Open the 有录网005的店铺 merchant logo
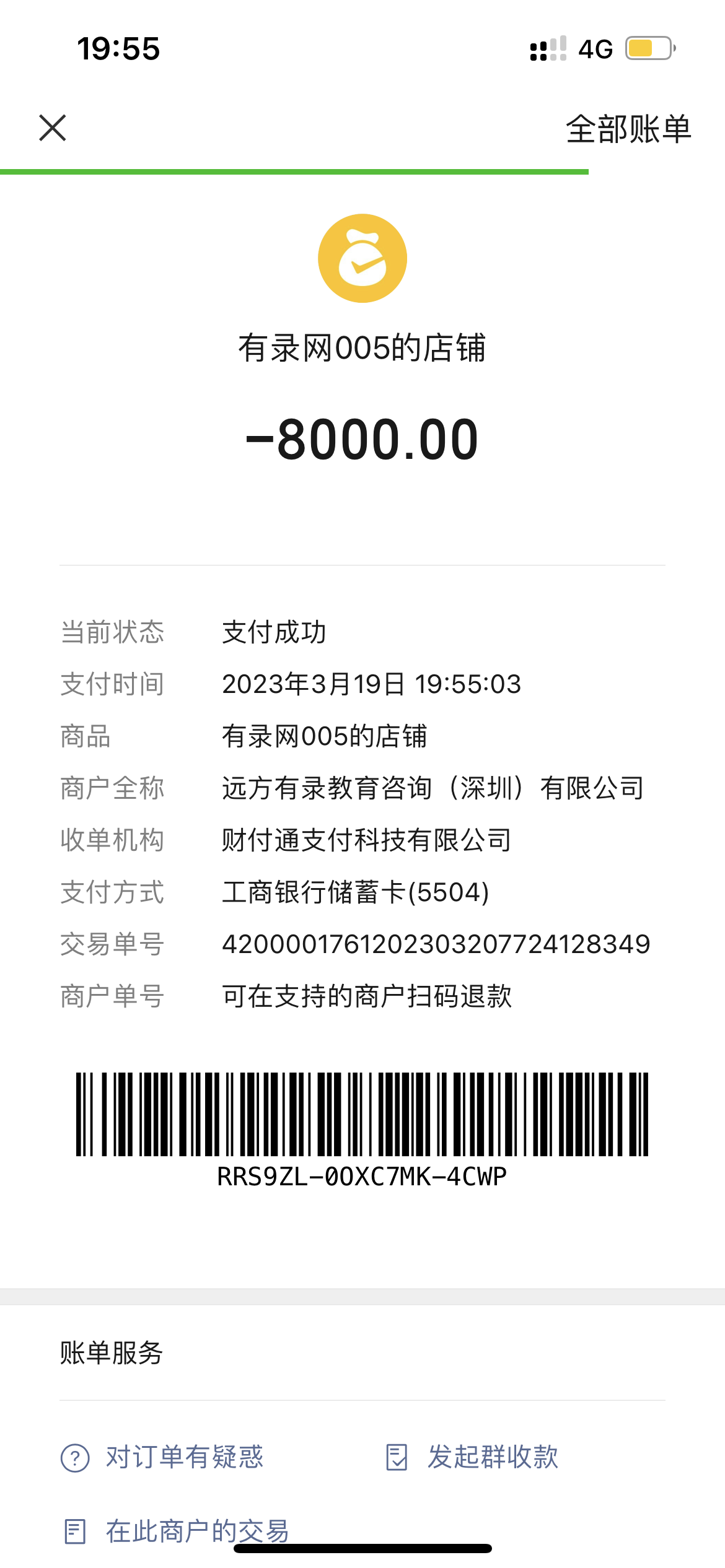This screenshot has height=1568, width=725. click(362, 258)
